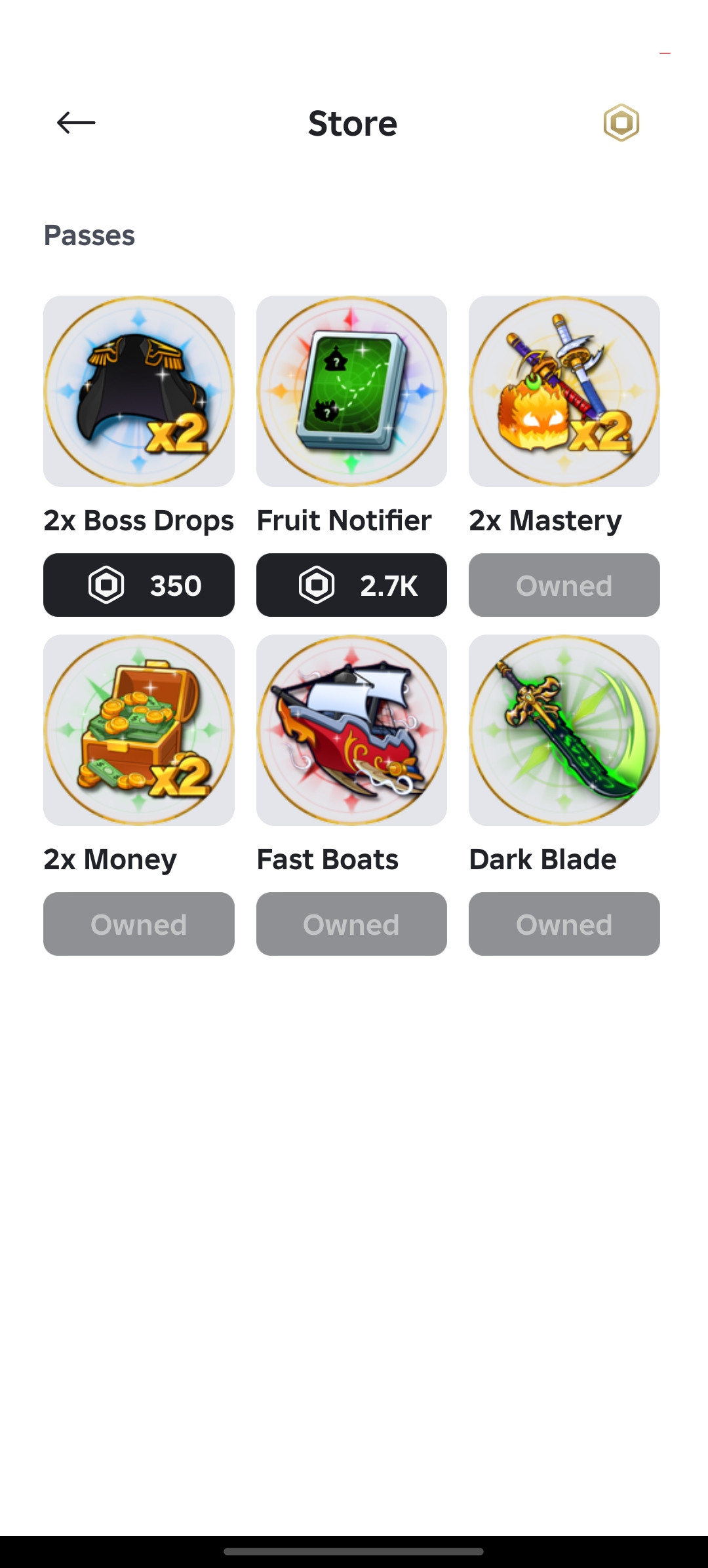Tap the Owned button under 2x Money
This screenshot has width=708, height=1568.
click(139, 924)
